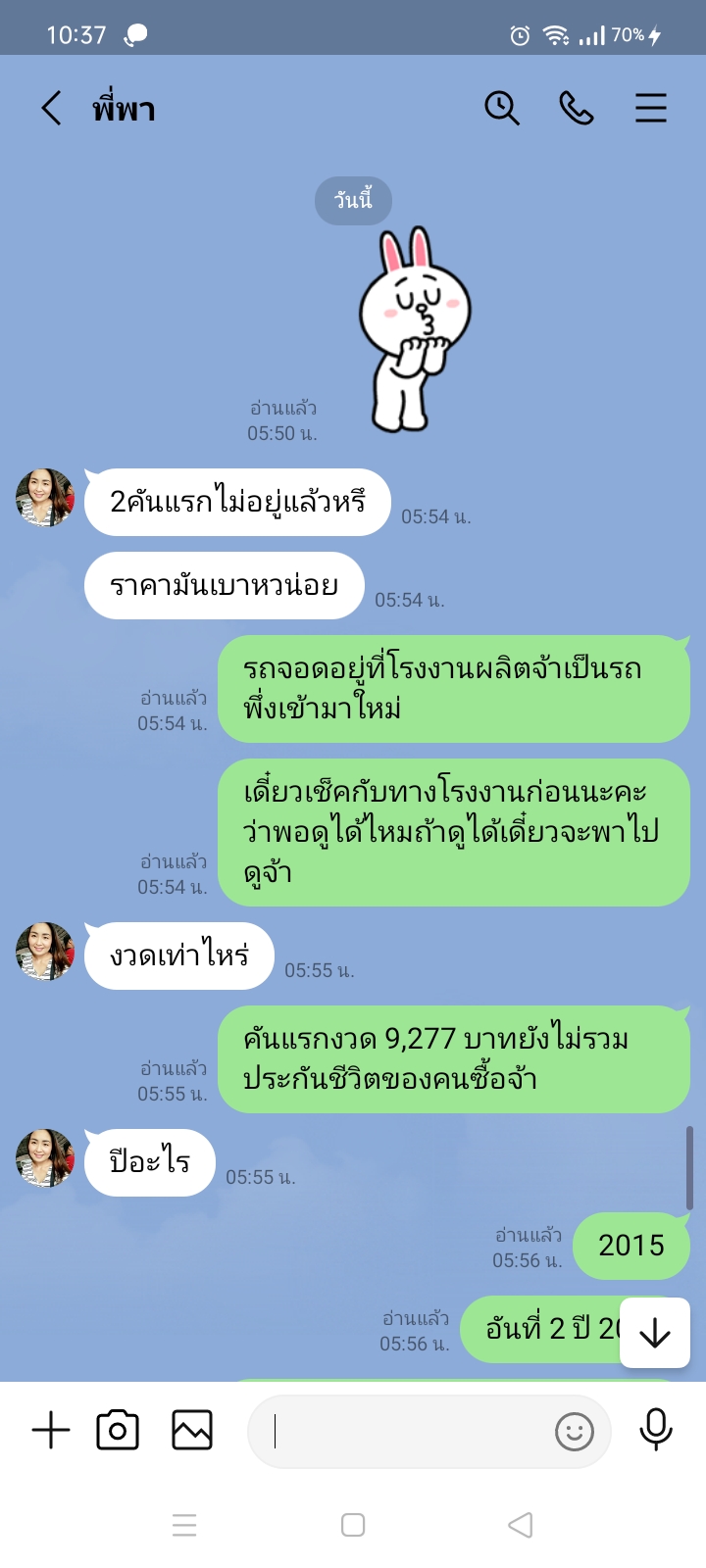Search messages in this chat
The height and width of the screenshot is (1568, 706).
point(502,108)
